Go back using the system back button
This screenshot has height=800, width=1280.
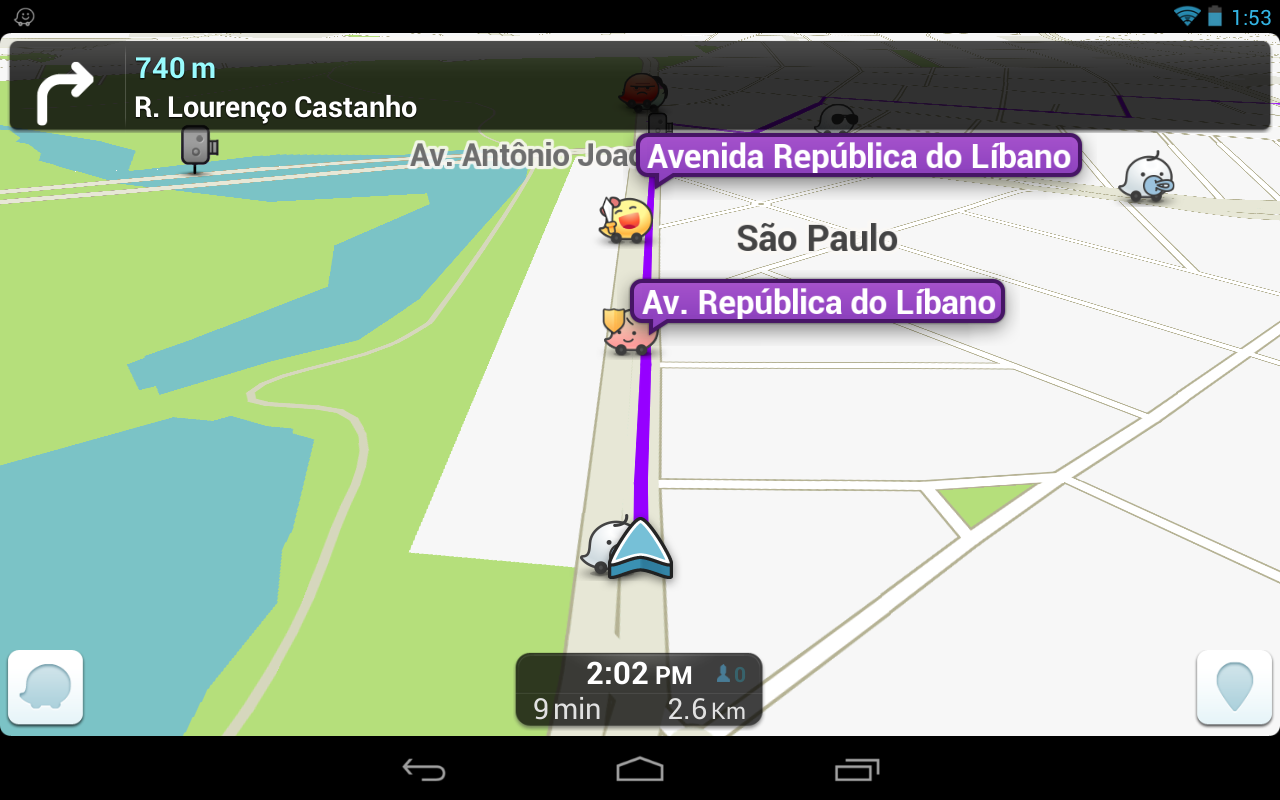[424, 769]
